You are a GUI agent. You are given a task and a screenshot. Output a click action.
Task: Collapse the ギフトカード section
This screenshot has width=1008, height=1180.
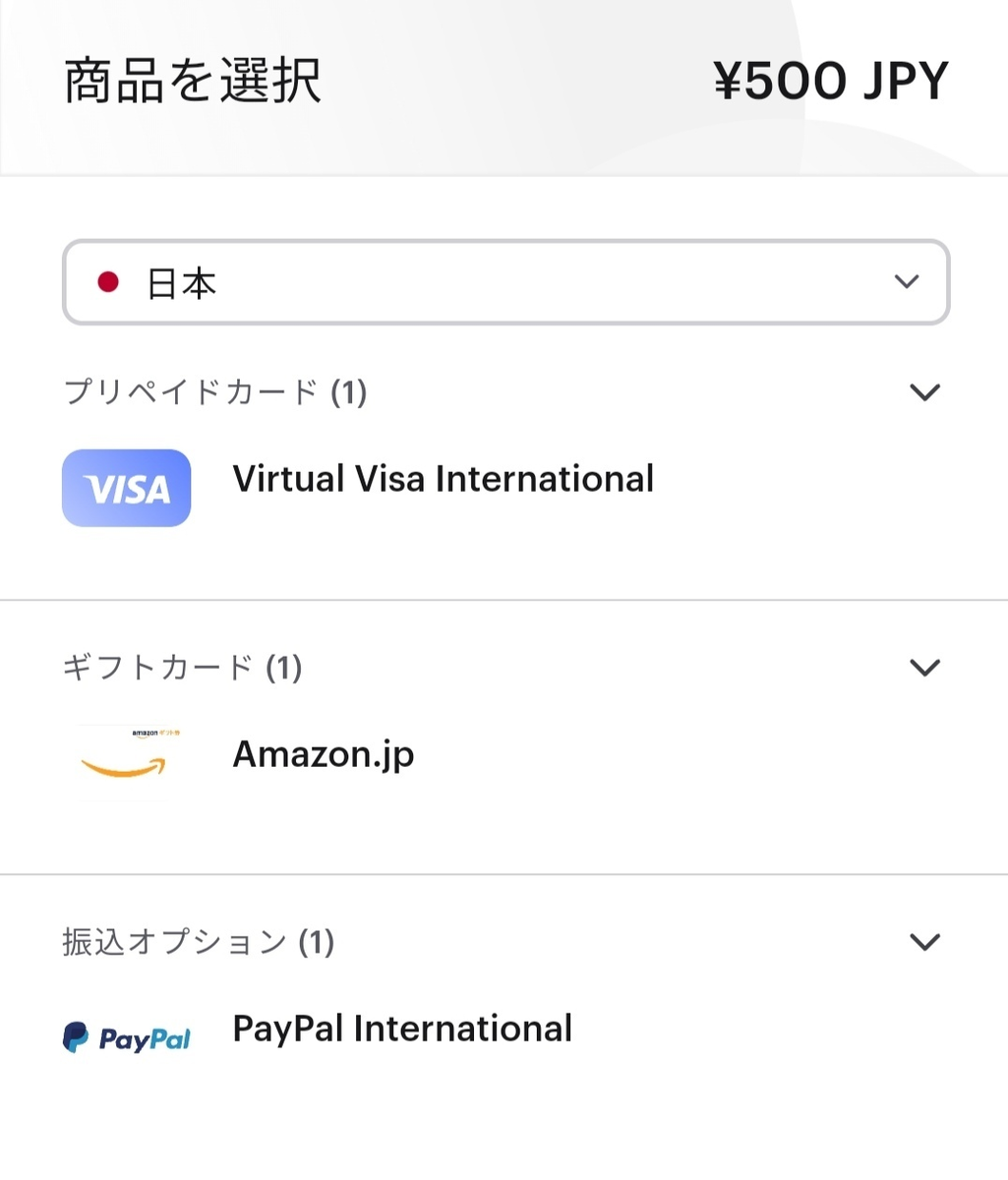click(x=924, y=668)
